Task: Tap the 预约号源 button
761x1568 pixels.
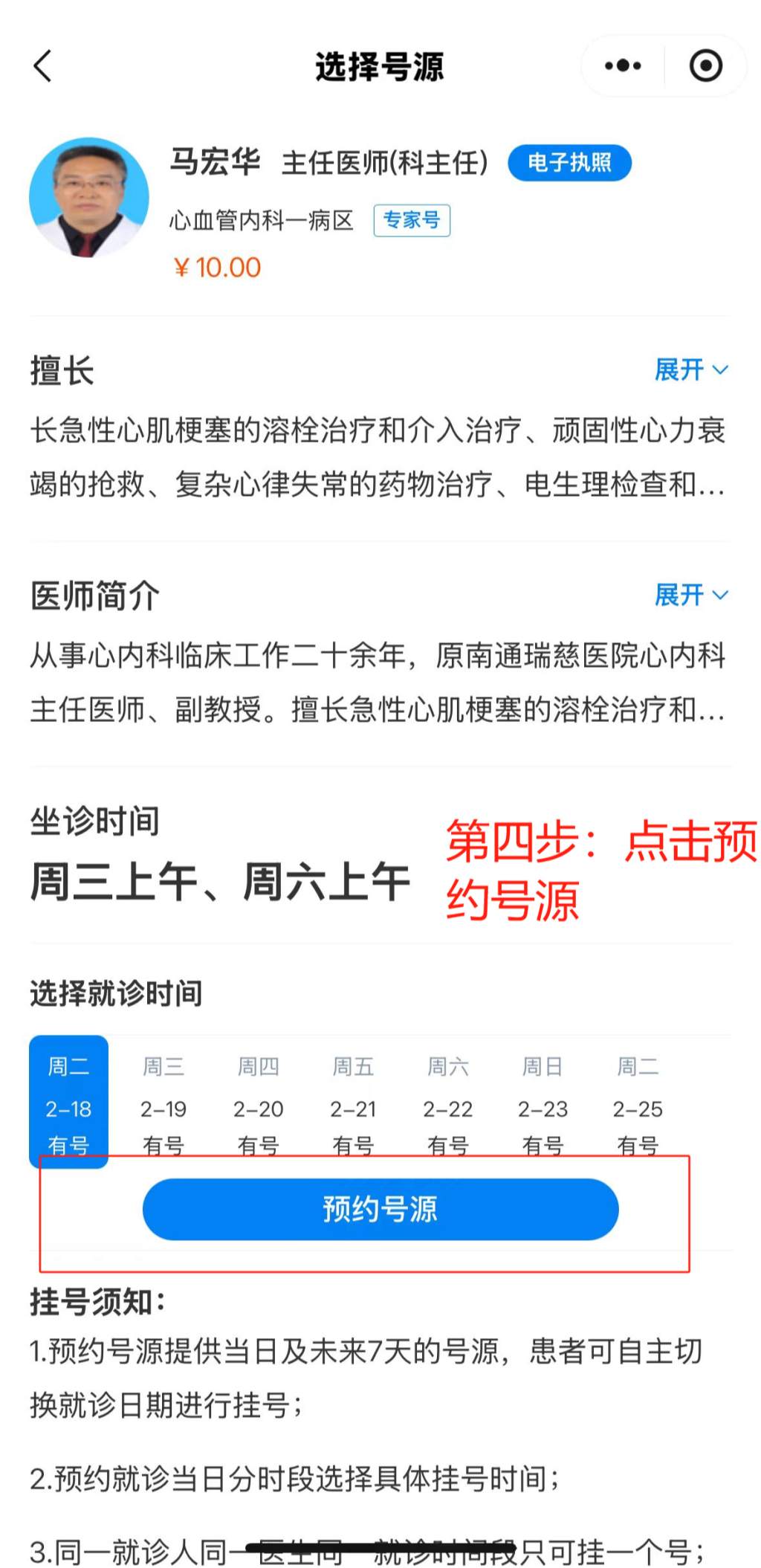Action: tap(380, 1210)
